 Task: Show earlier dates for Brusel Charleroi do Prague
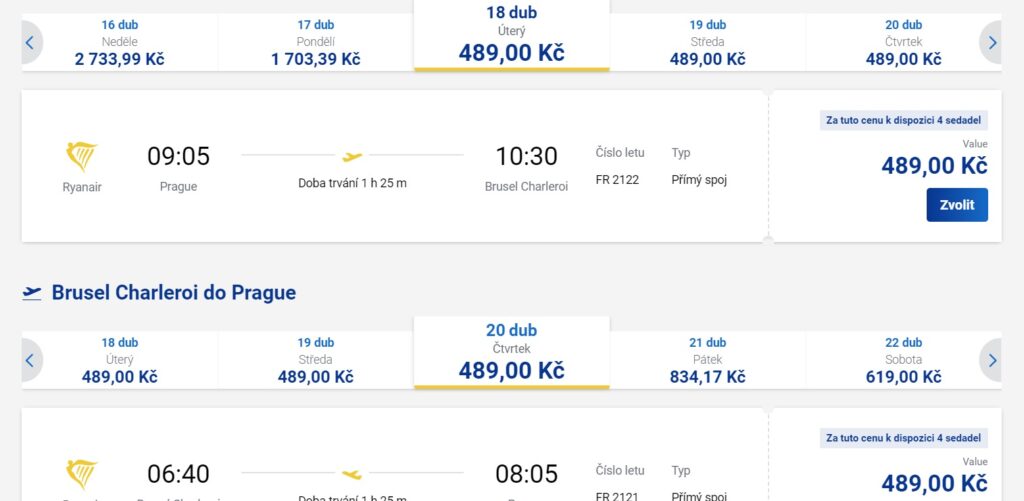[30, 360]
